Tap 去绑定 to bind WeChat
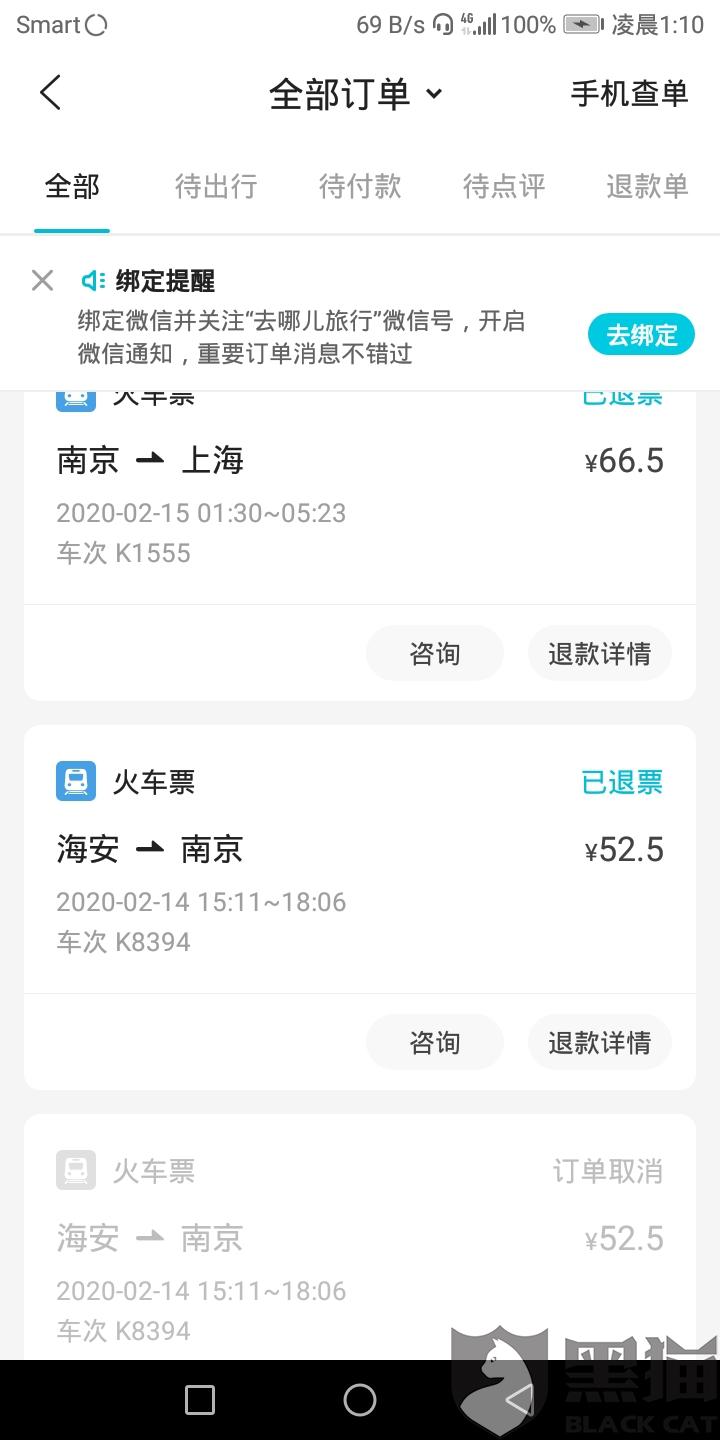 point(641,335)
